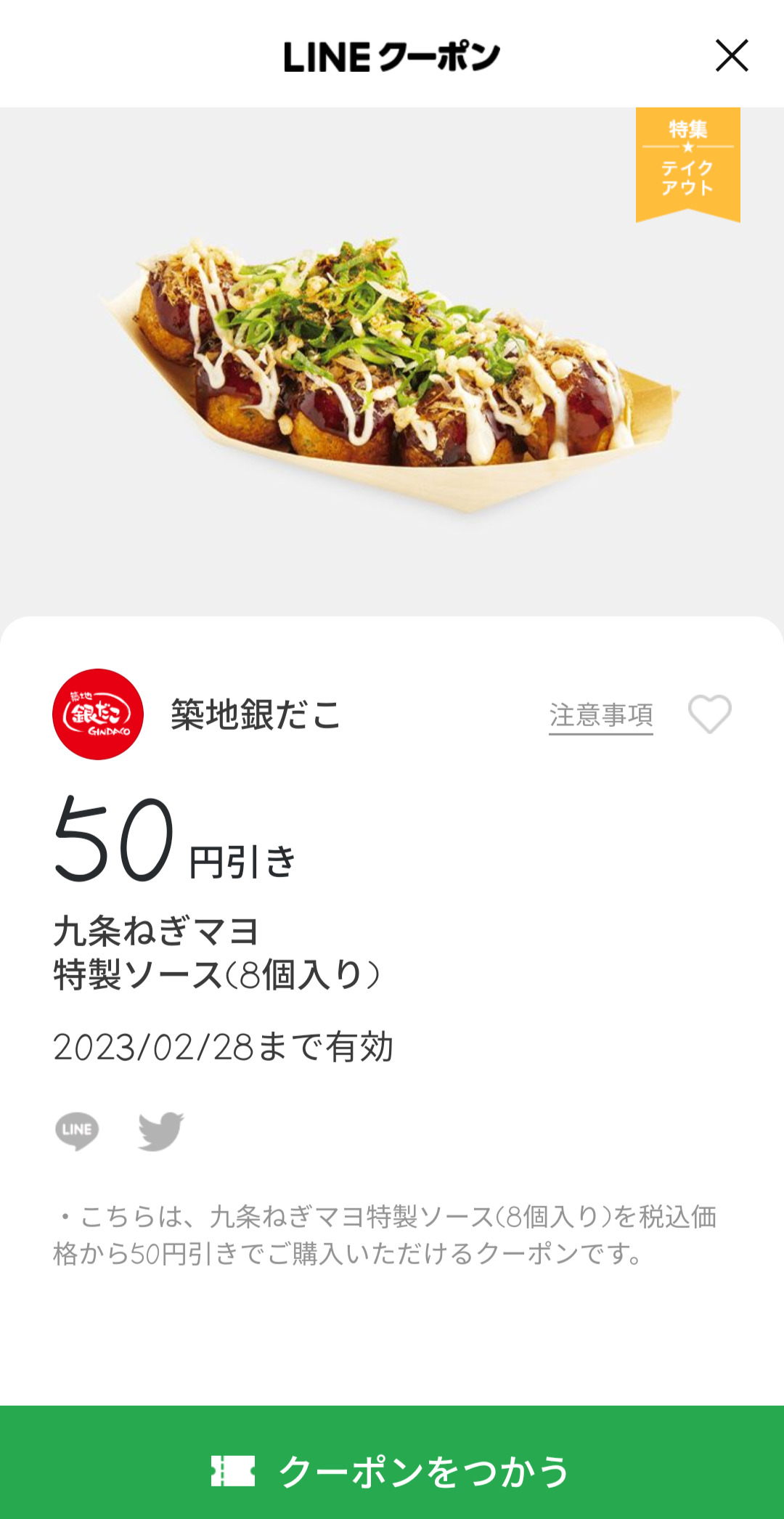This screenshot has width=784, height=1519.
Task: Favorite this coupon with the heart icon
Action: click(709, 714)
